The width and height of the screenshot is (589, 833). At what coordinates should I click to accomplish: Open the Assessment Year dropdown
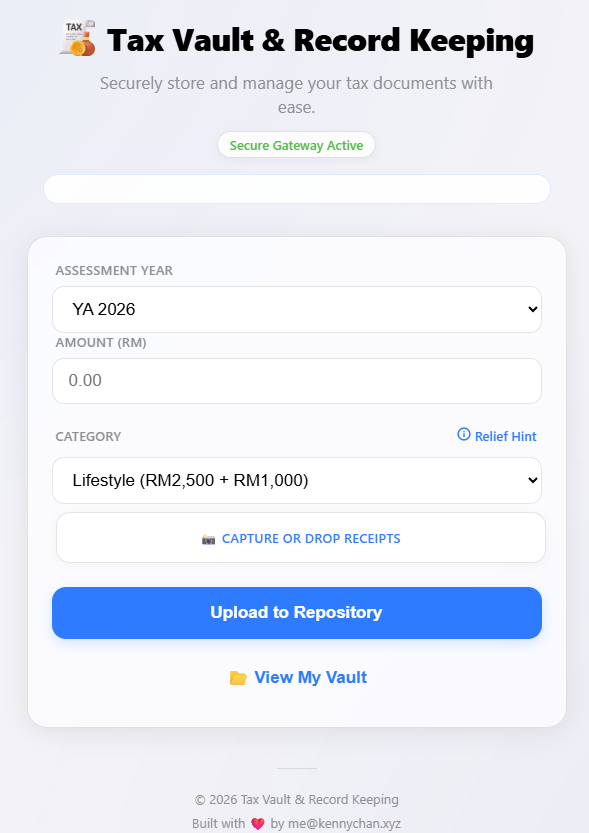point(297,309)
